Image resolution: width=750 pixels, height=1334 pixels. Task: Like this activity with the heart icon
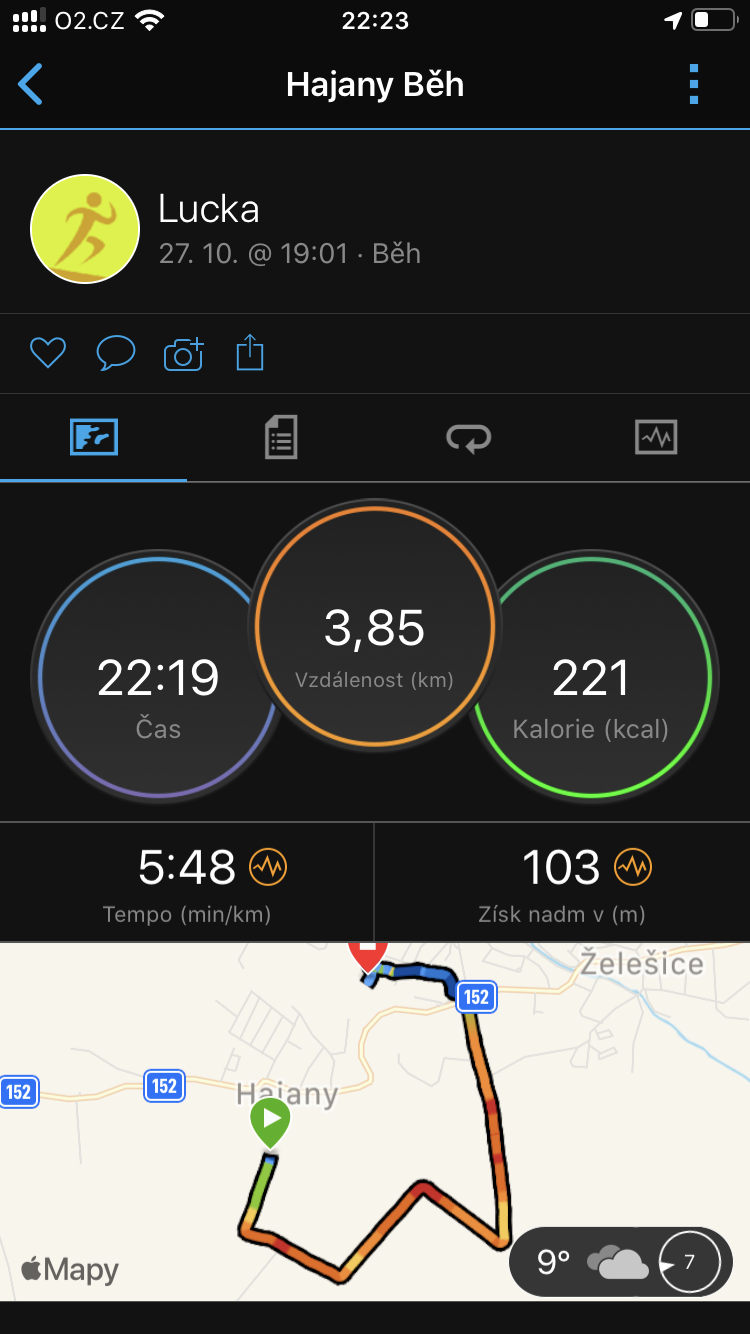click(48, 353)
